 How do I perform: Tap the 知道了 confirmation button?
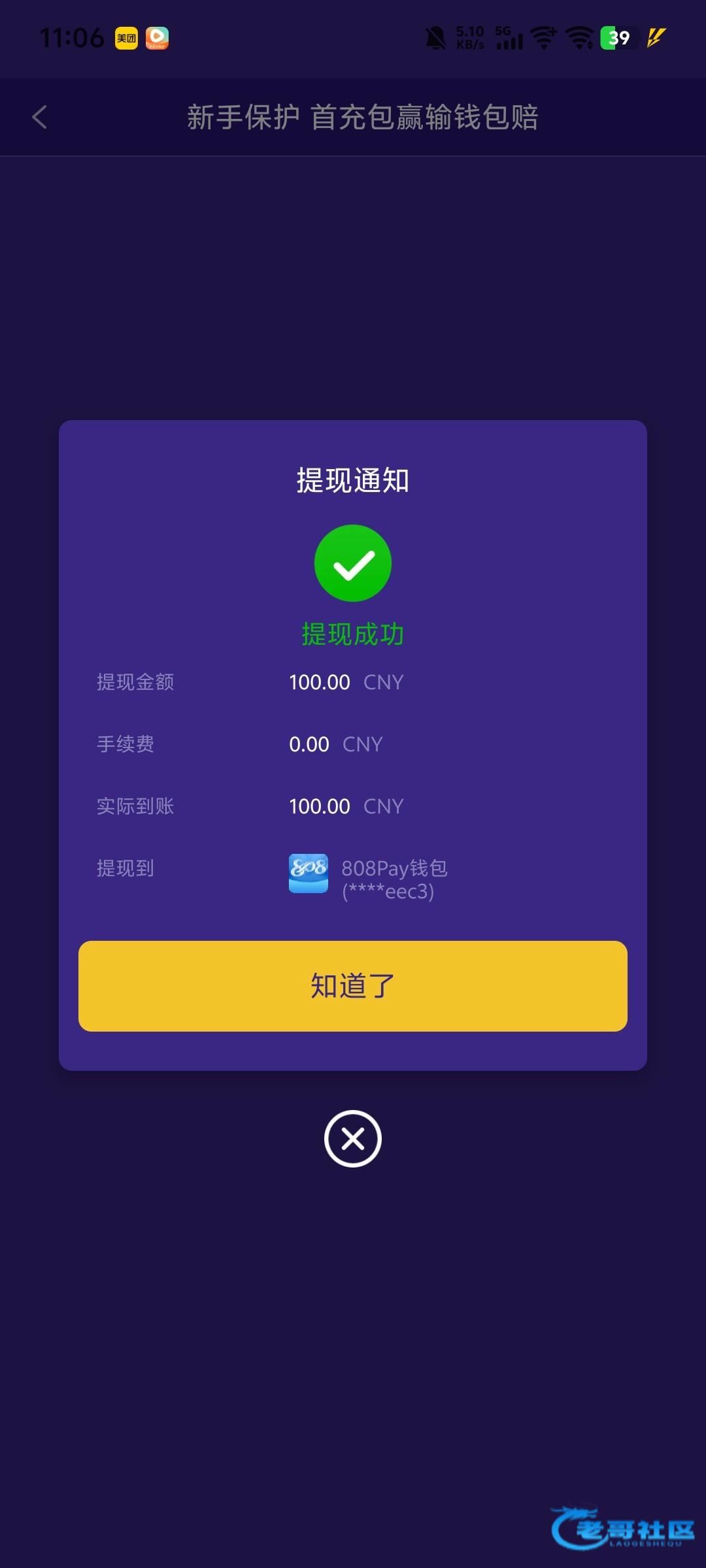(353, 986)
